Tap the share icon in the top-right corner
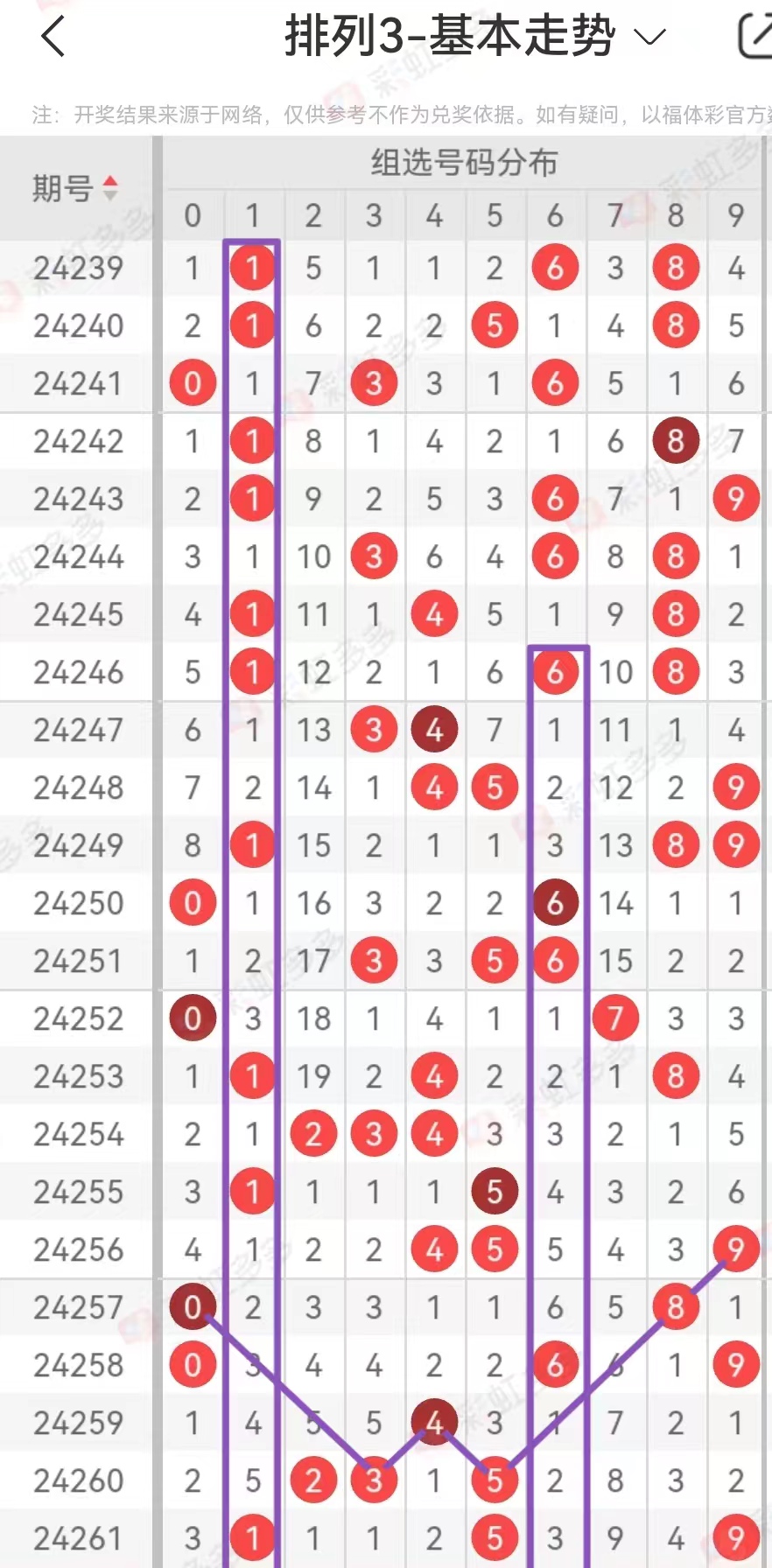 755,37
